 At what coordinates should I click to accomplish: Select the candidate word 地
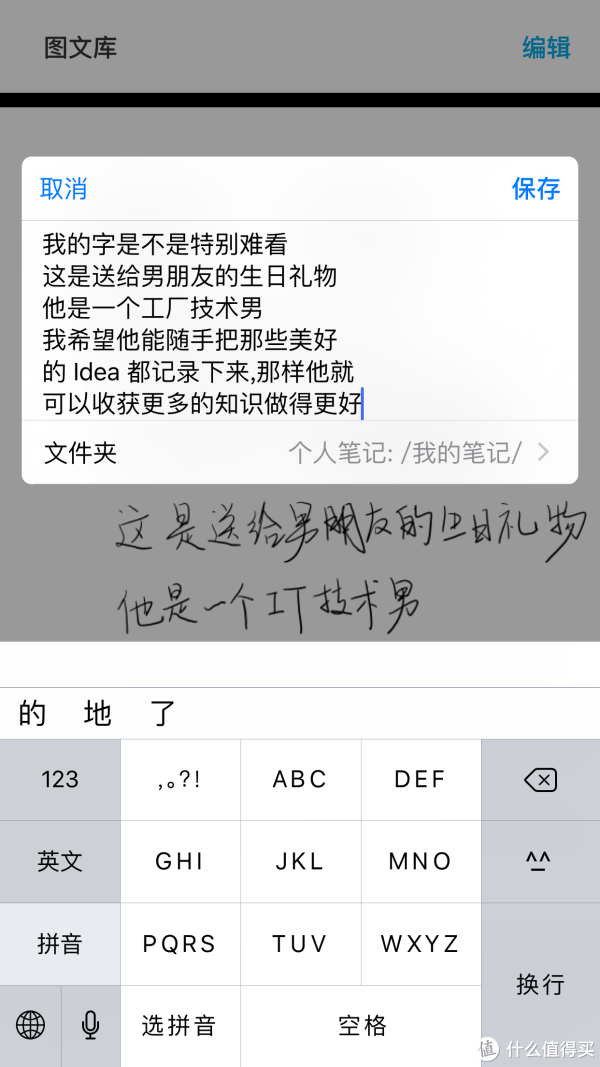click(x=97, y=713)
